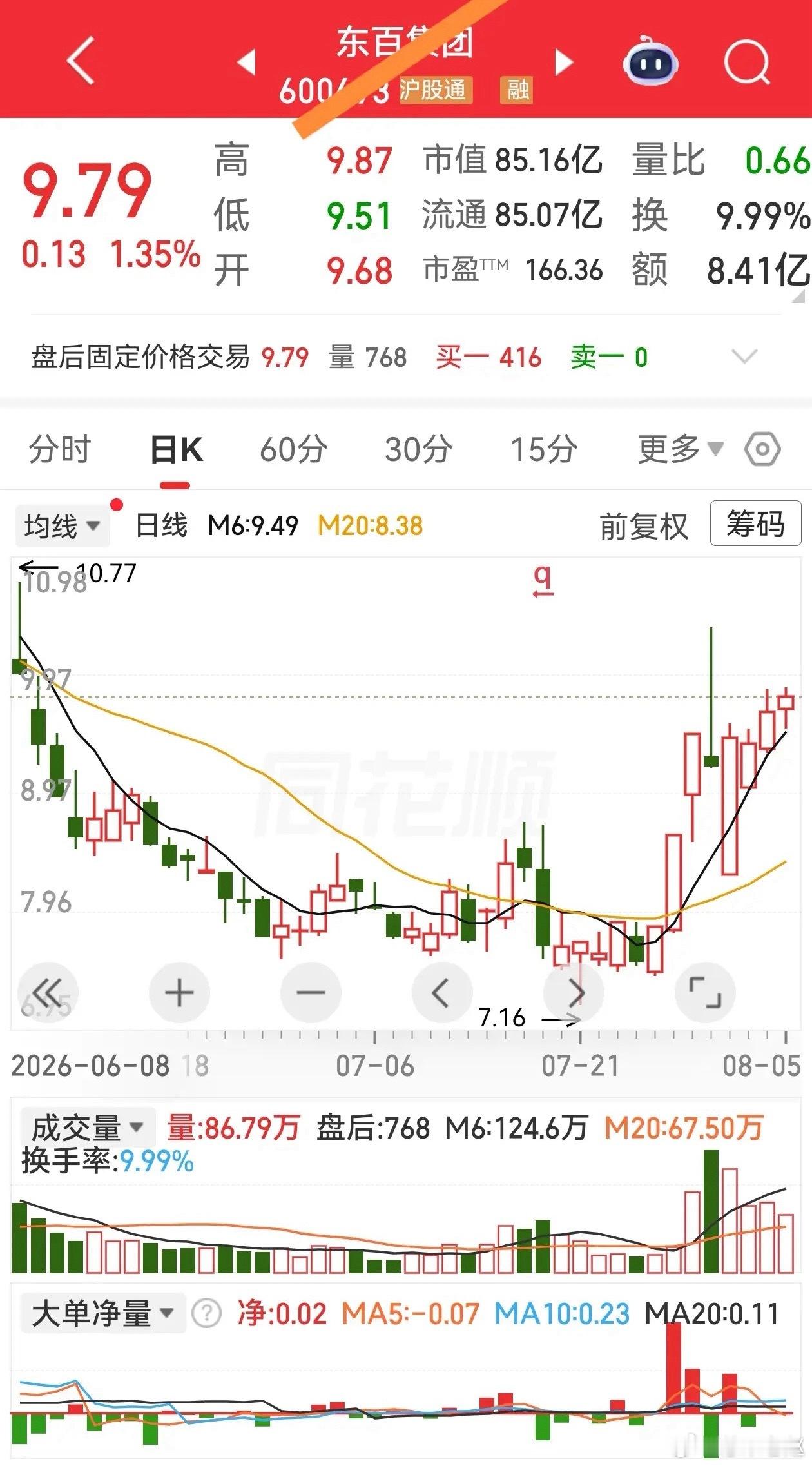Image resolution: width=812 pixels, height=1466 pixels.
Task: Expand chart to fullscreen
Action: 705,992
